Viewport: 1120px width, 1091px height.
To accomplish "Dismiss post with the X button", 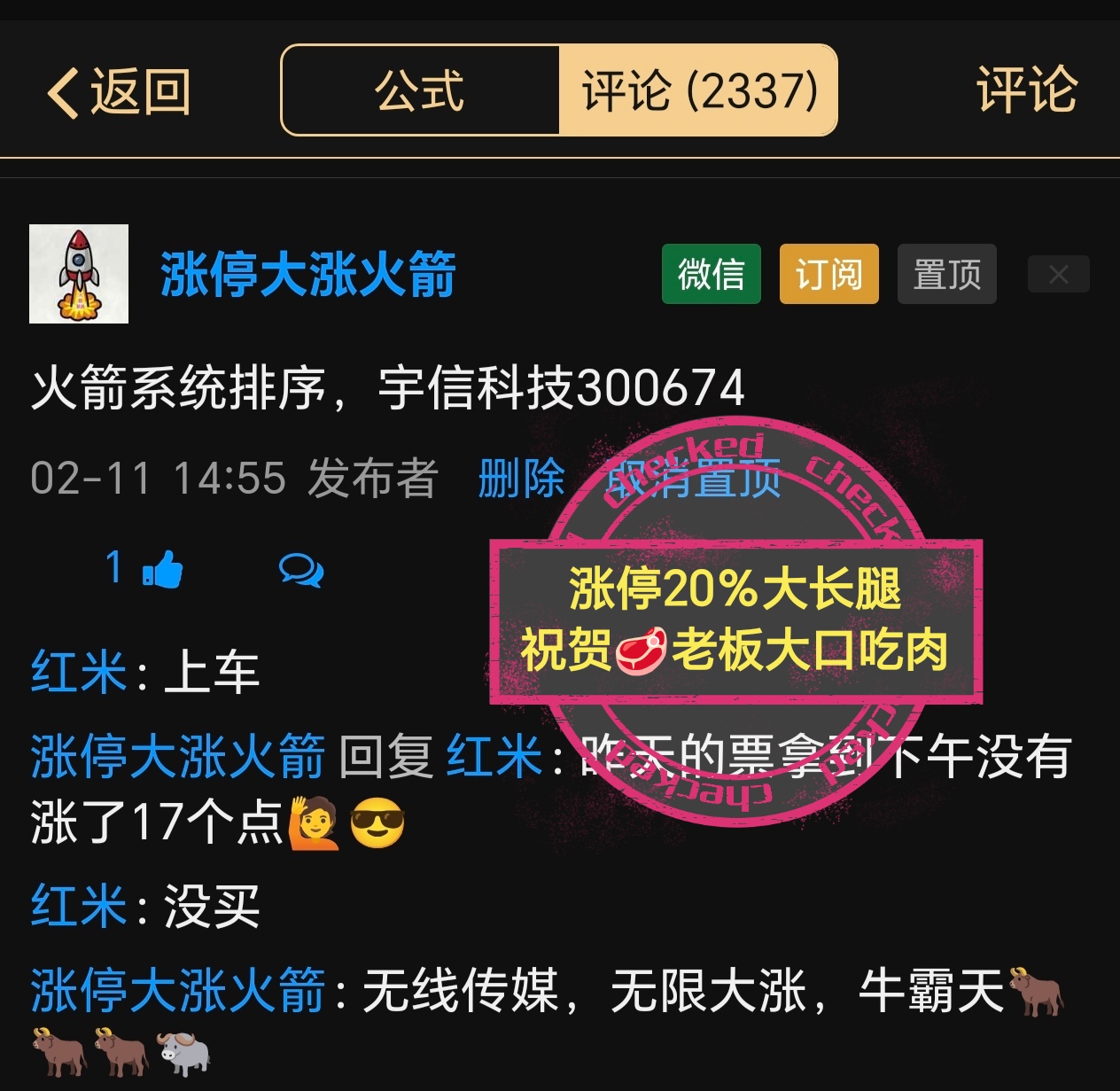I will (x=1058, y=274).
